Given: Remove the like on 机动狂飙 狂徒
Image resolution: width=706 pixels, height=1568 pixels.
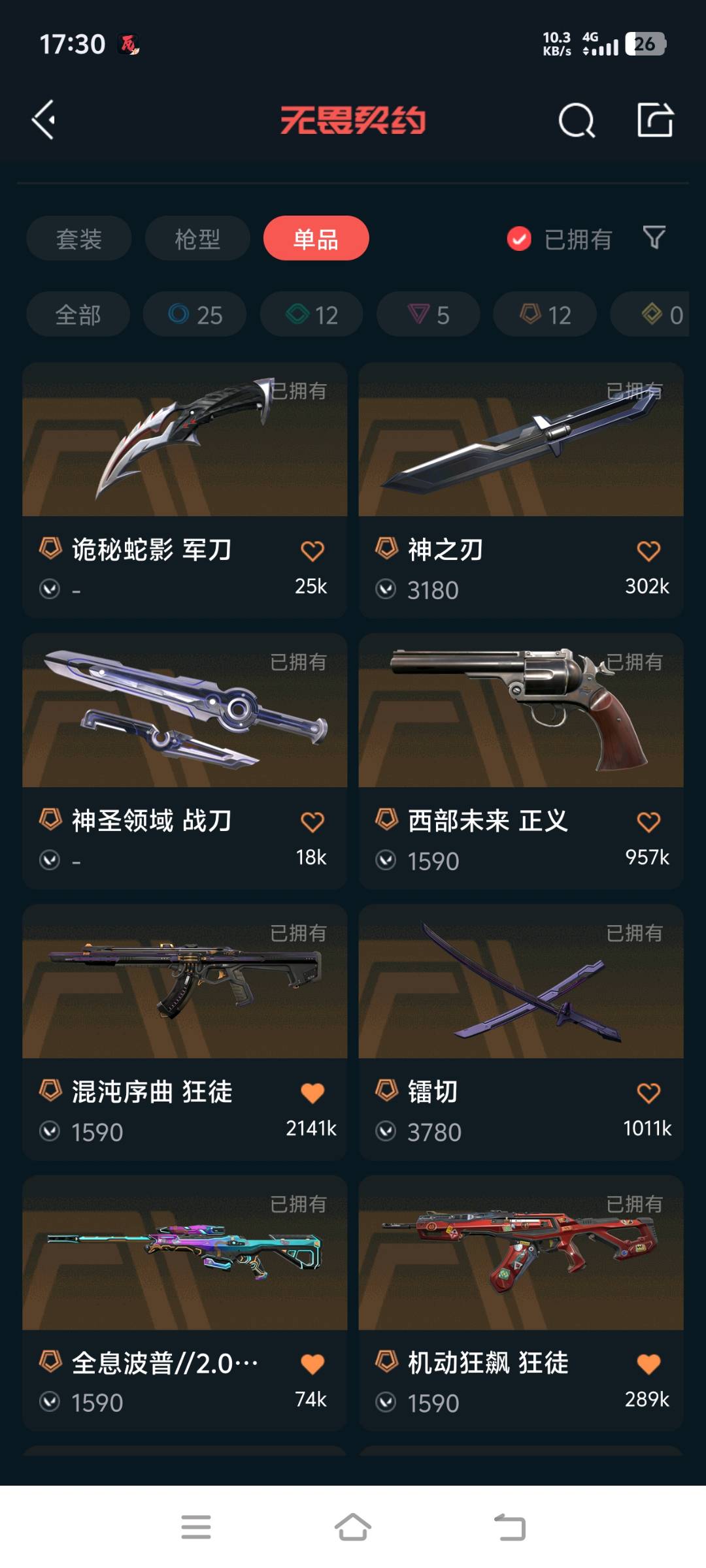Looking at the screenshot, I should pyautogui.click(x=648, y=1364).
